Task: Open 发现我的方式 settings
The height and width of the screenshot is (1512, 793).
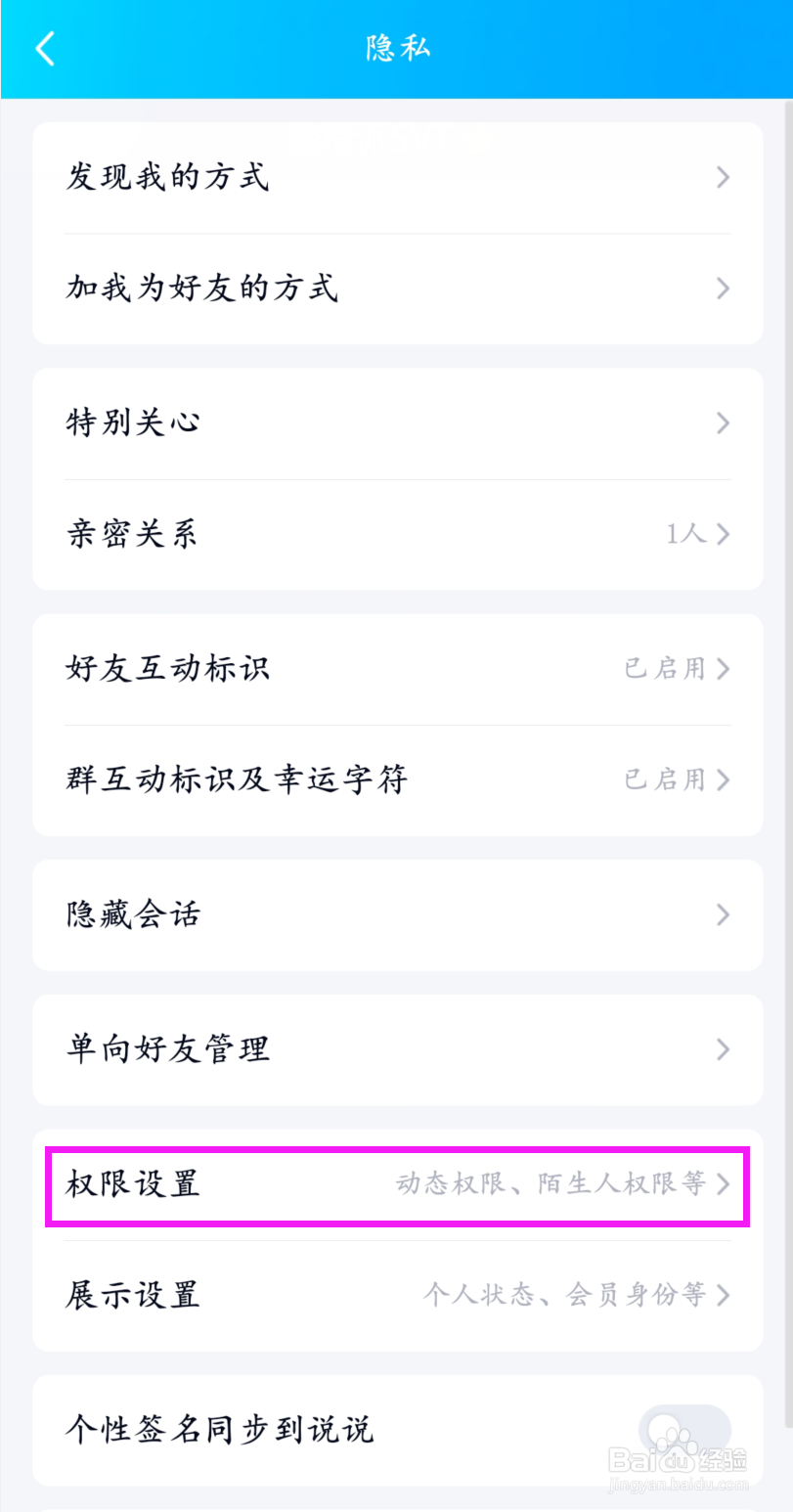Action: 397,178
